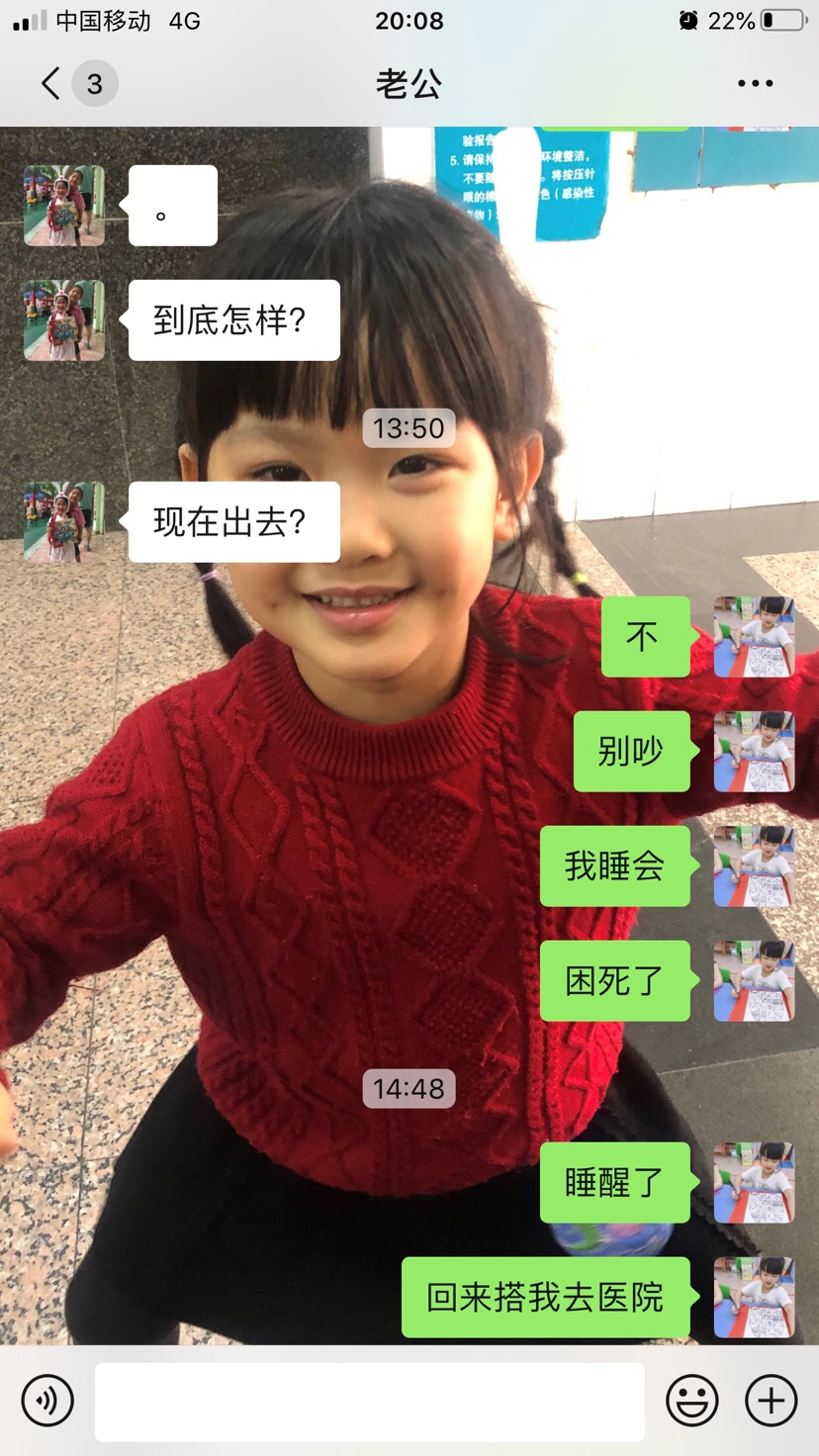The image size is (819, 1456).
Task: Open chat details via the three-dot menu
Action: [755, 84]
